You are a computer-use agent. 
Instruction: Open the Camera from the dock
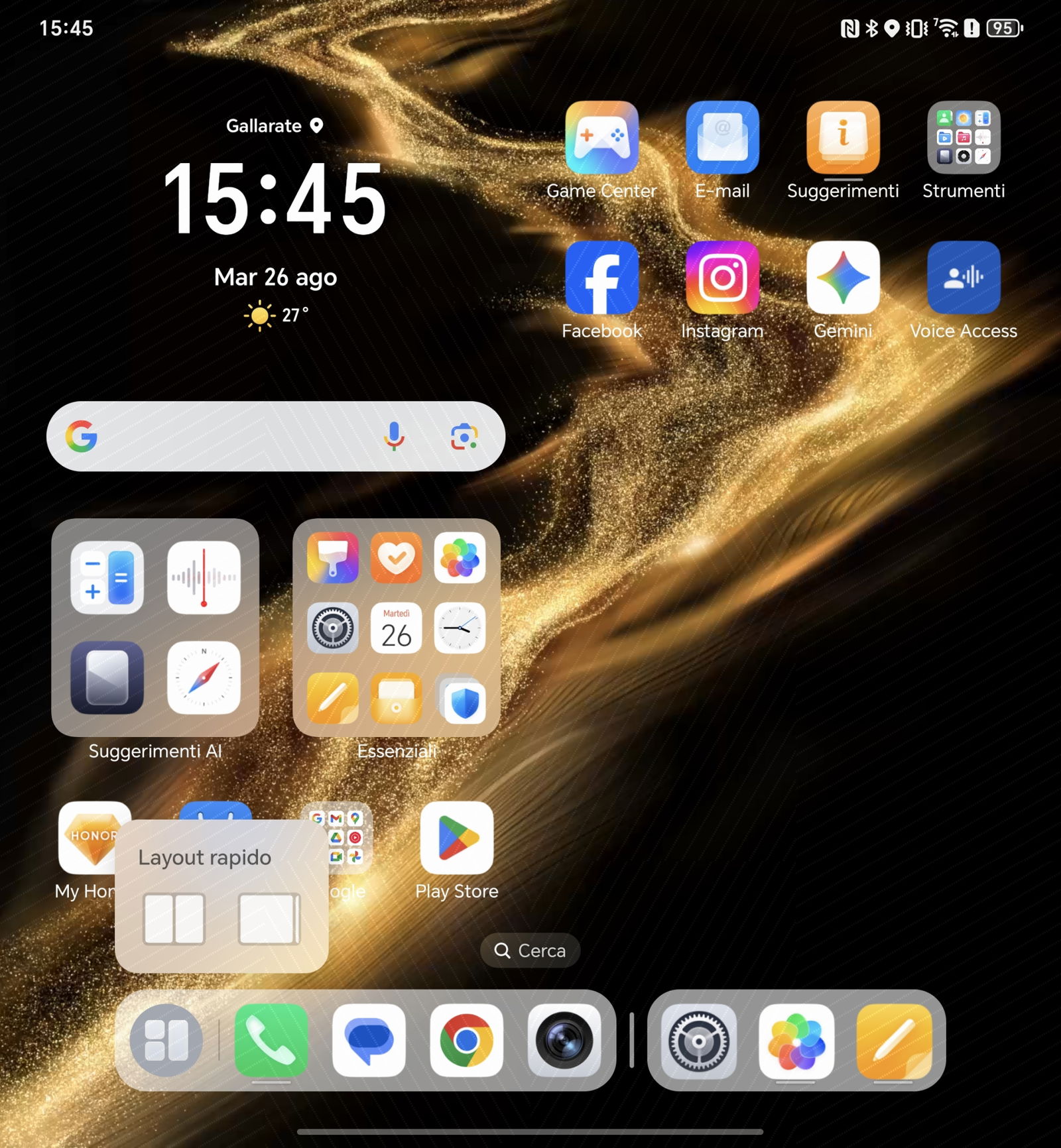[x=564, y=1040]
